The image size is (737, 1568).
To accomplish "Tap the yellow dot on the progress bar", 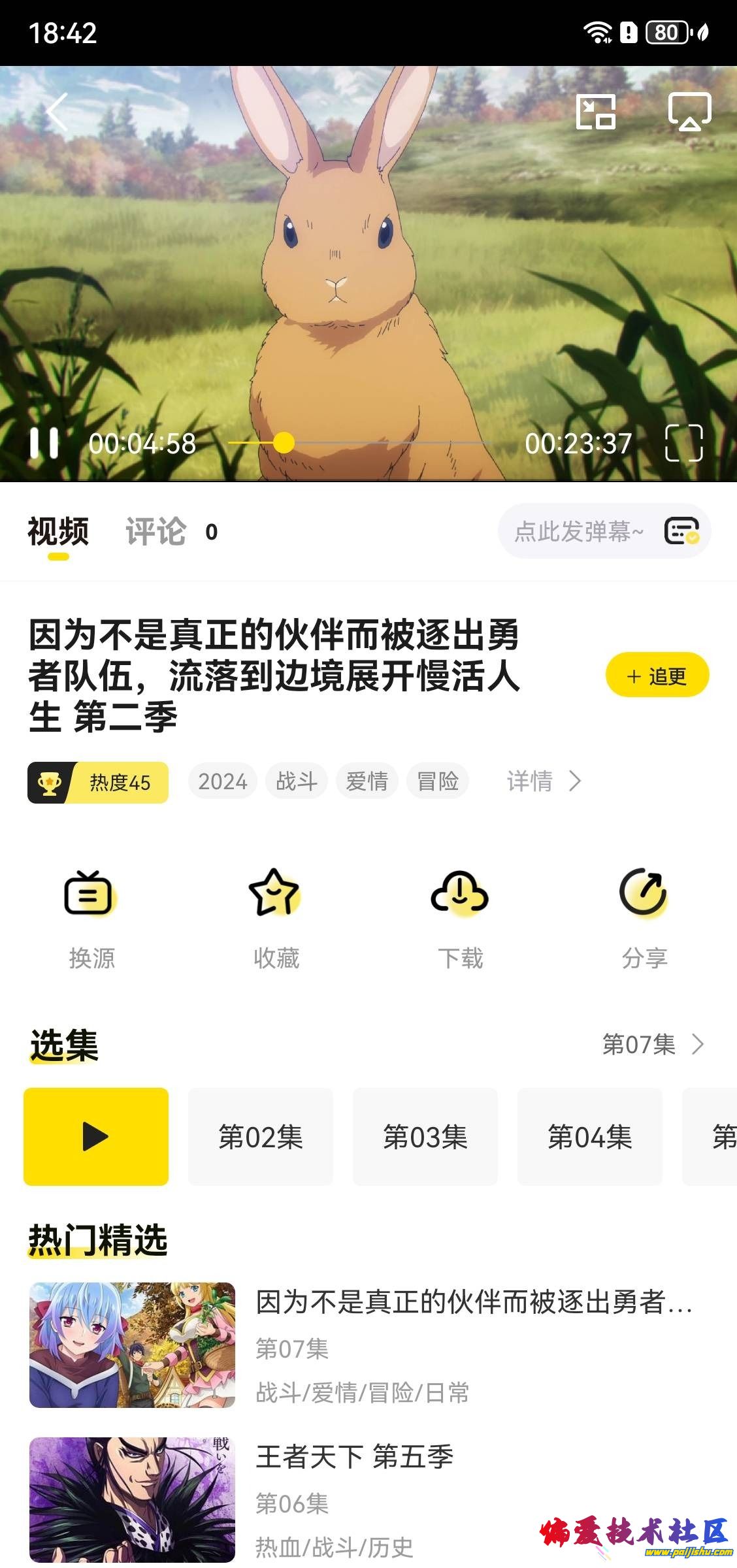I will click(x=284, y=443).
